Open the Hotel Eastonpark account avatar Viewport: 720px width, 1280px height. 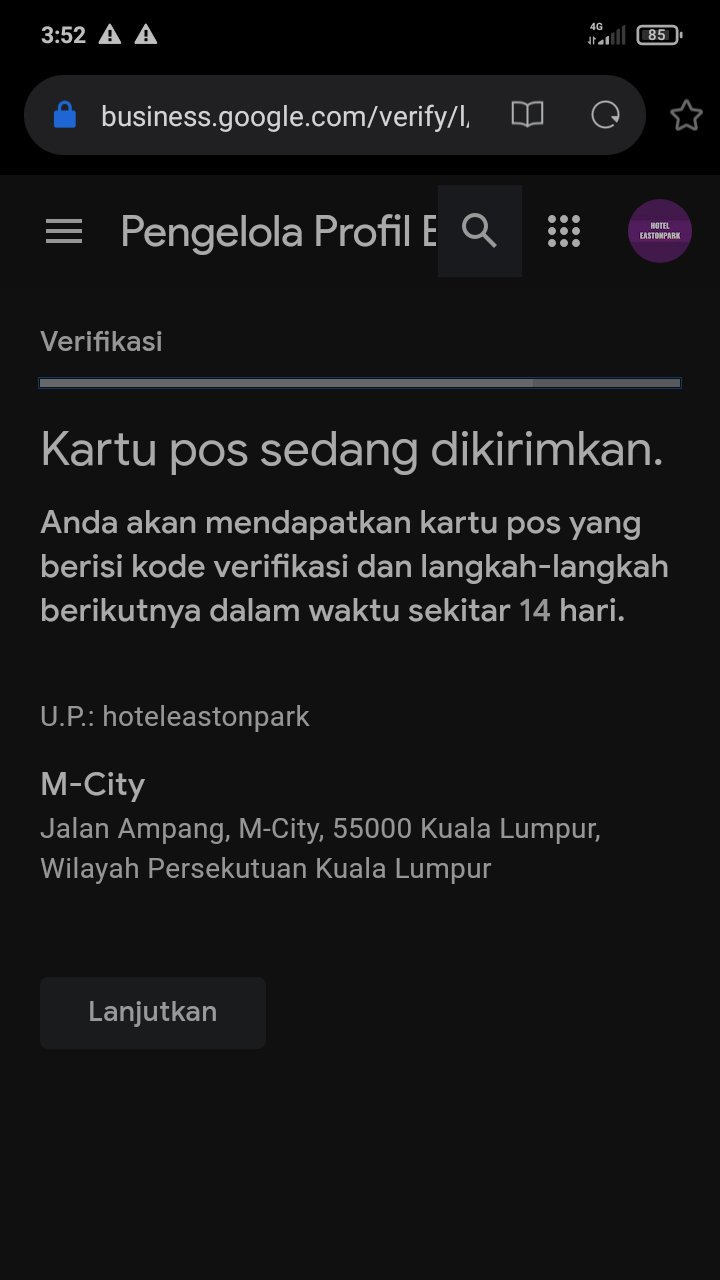point(660,231)
